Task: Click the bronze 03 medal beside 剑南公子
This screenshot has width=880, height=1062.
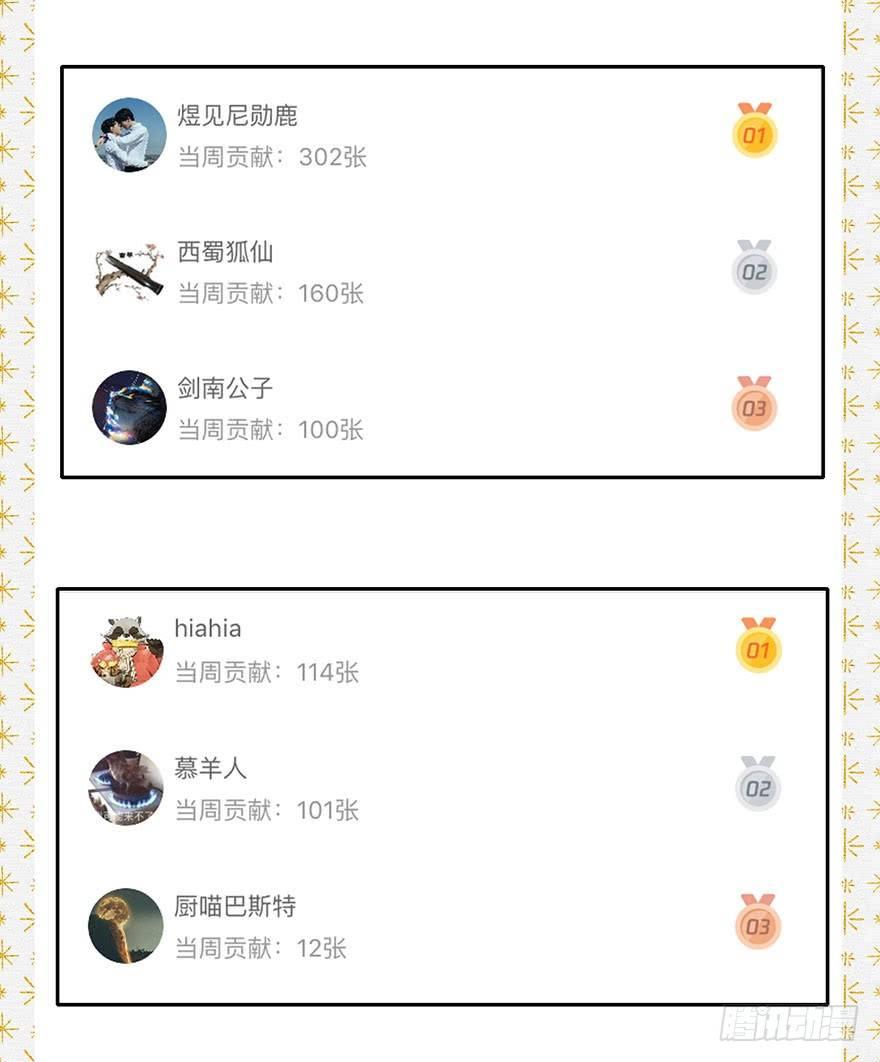Action: coord(755,404)
